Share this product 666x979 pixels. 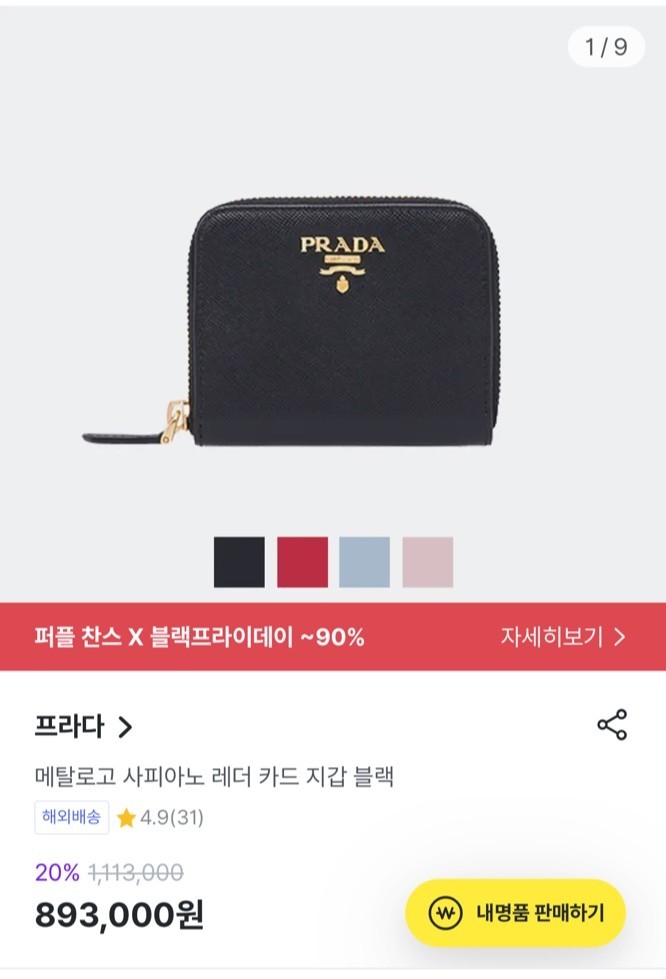point(611,725)
